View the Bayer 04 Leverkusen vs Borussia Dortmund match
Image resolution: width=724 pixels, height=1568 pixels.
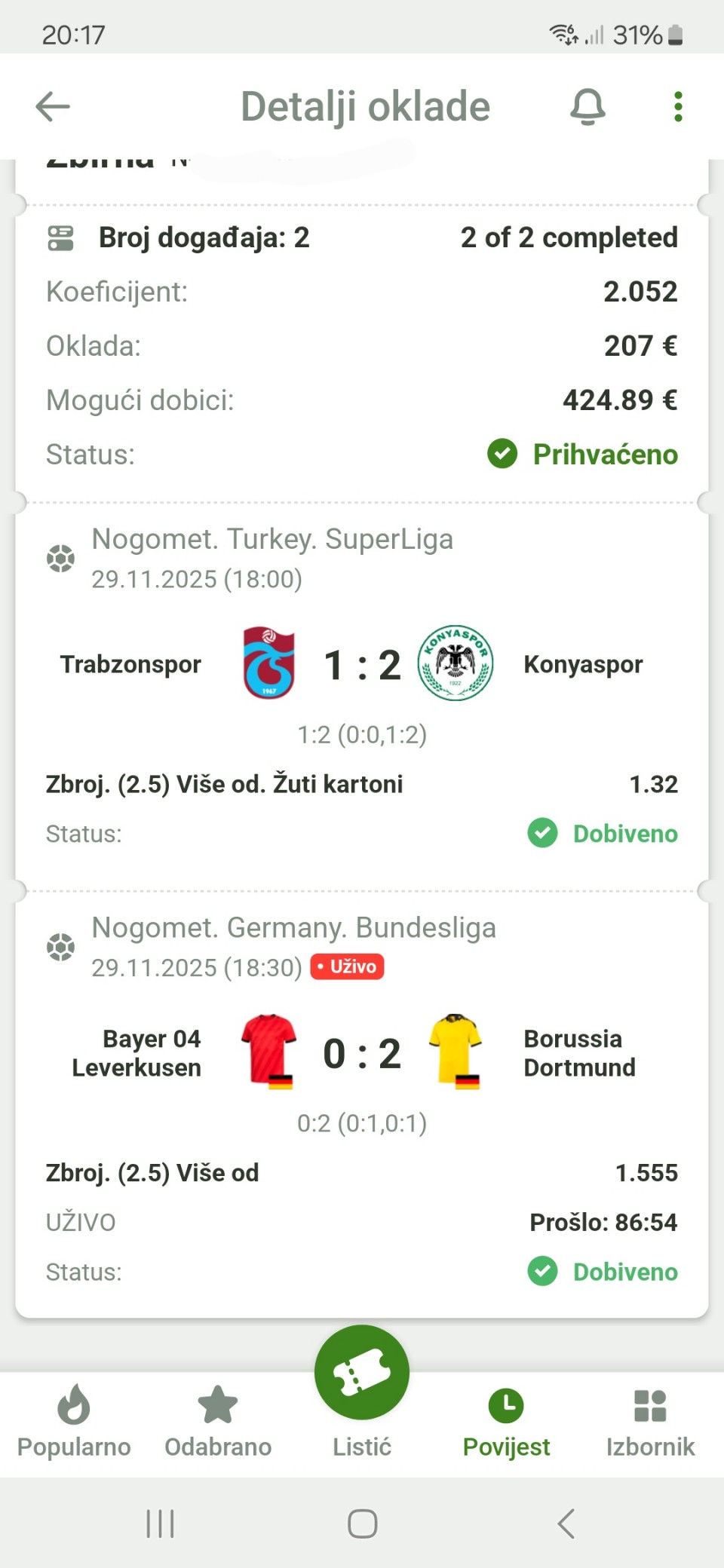tap(362, 1053)
